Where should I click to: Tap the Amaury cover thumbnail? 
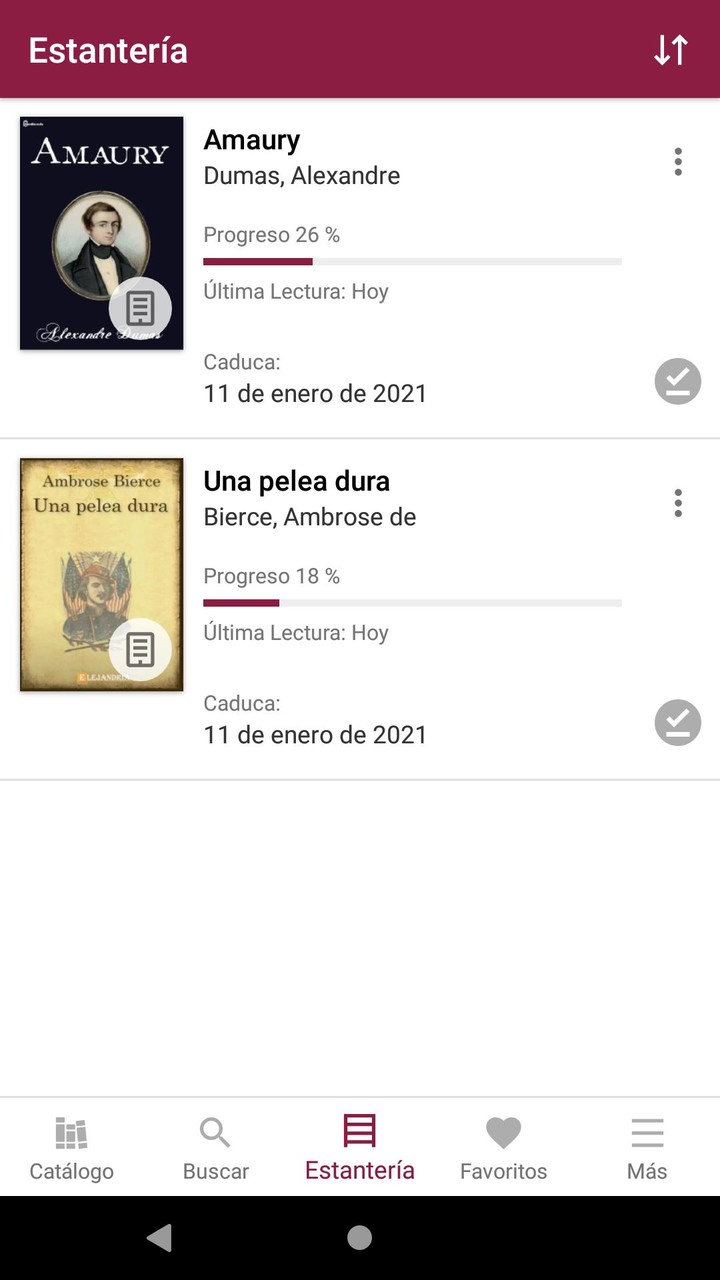point(100,232)
